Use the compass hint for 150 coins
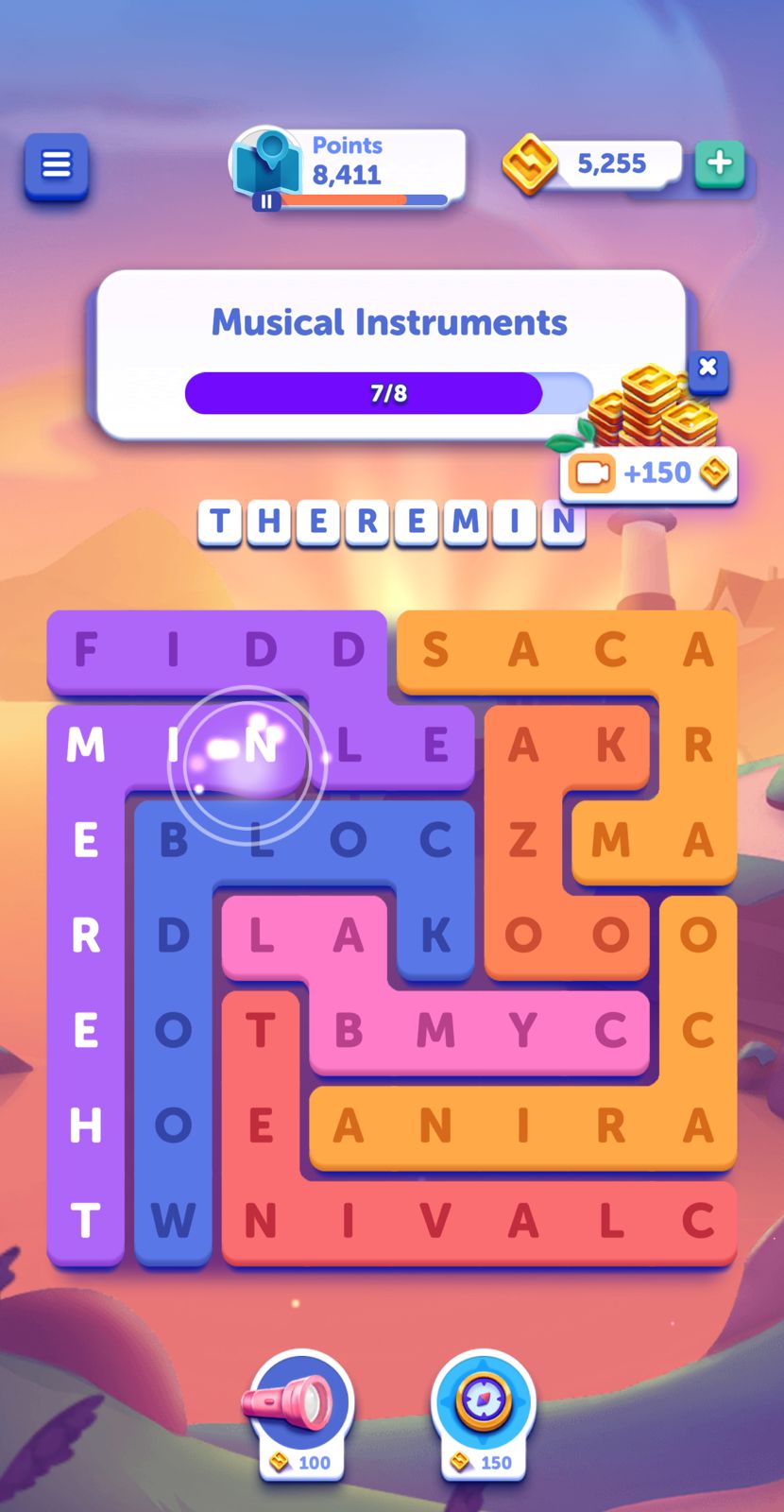This screenshot has height=1512, width=784. pyautogui.click(x=484, y=1408)
